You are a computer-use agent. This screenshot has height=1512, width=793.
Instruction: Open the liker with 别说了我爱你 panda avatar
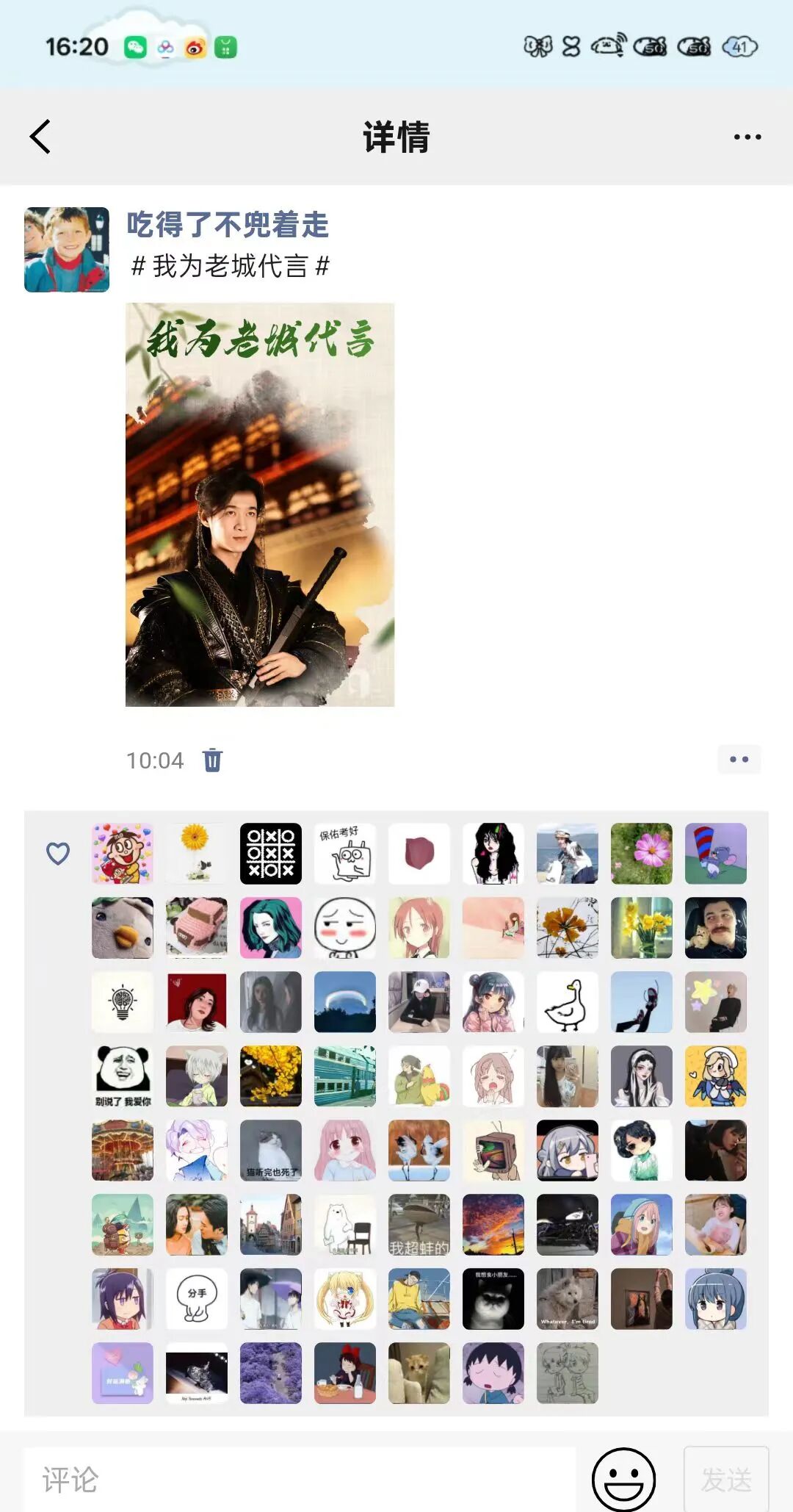(123, 1076)
